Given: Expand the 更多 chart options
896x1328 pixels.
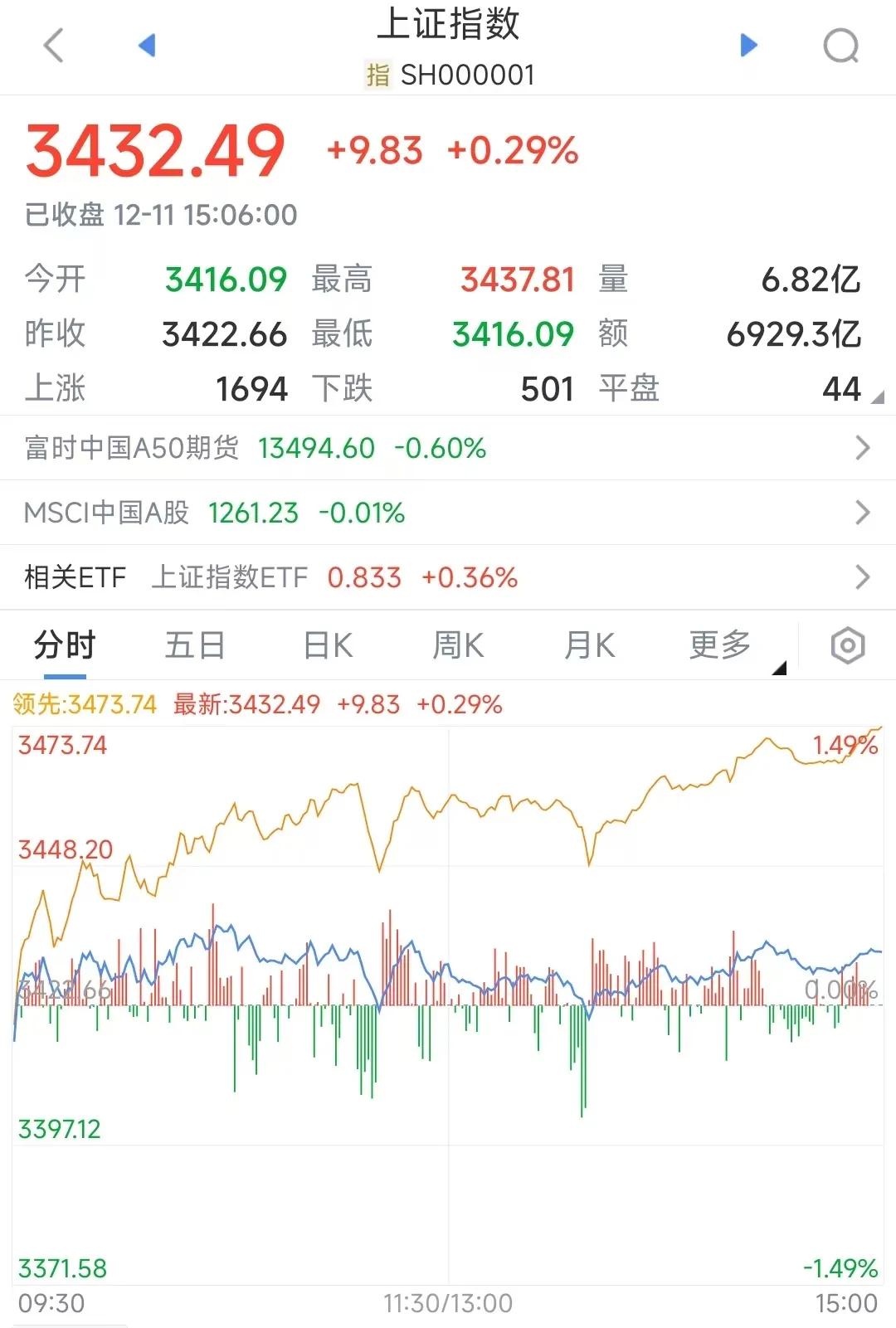Looking at the screenshot, I should tap(720, 645).
